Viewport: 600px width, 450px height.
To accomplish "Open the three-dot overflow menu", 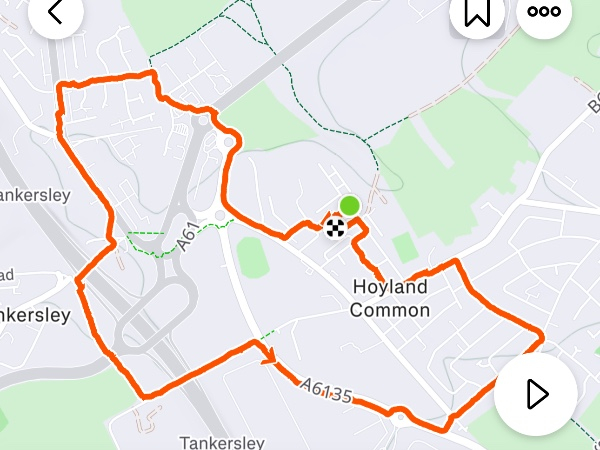I will (544, 12).
